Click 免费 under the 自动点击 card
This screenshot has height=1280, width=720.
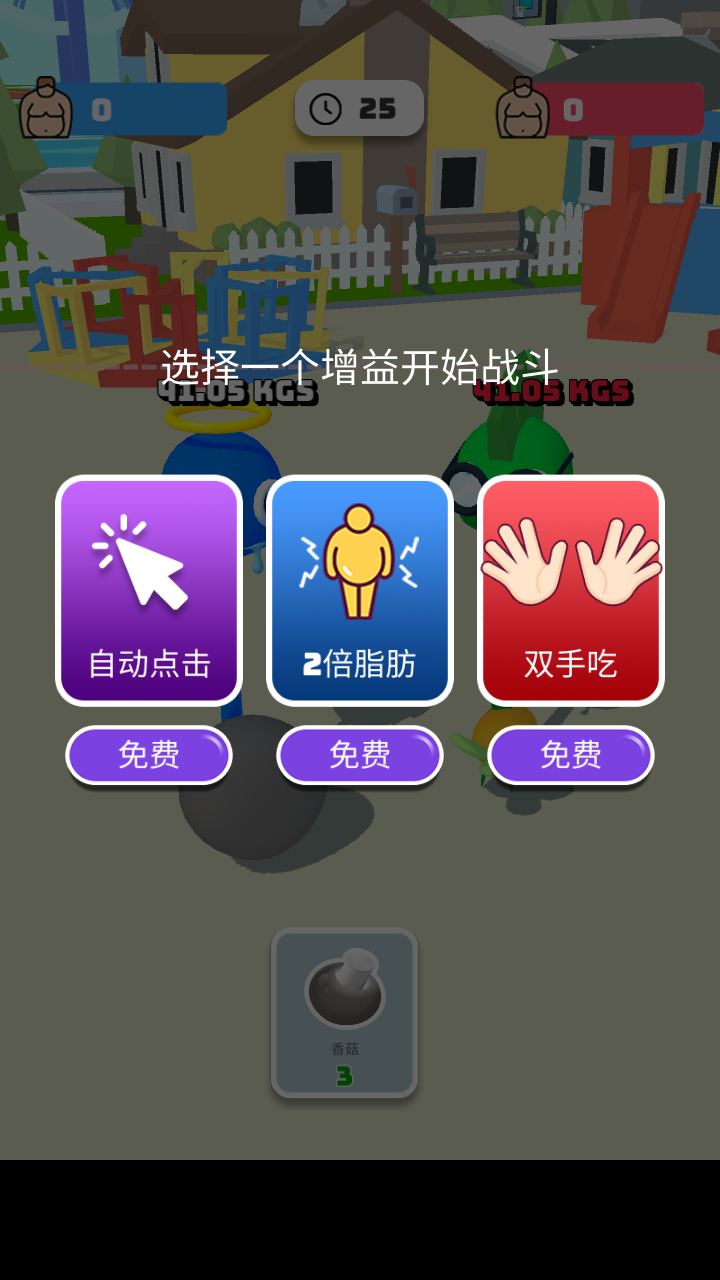(x=148, y=755)
